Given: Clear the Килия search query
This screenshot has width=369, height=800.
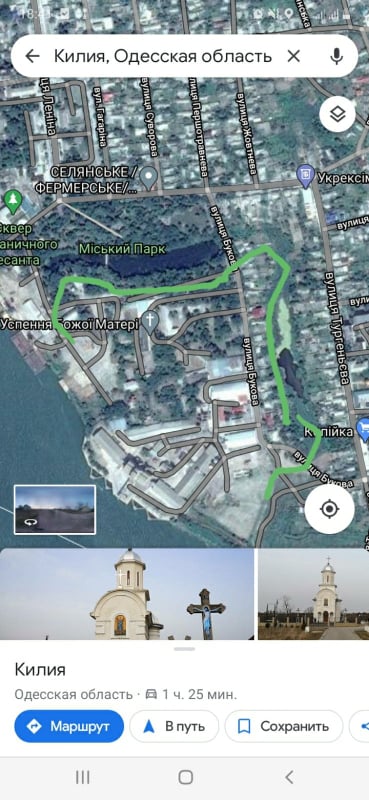Looking at the screenshot, I should pyautogui.click(x=293, y=56).
